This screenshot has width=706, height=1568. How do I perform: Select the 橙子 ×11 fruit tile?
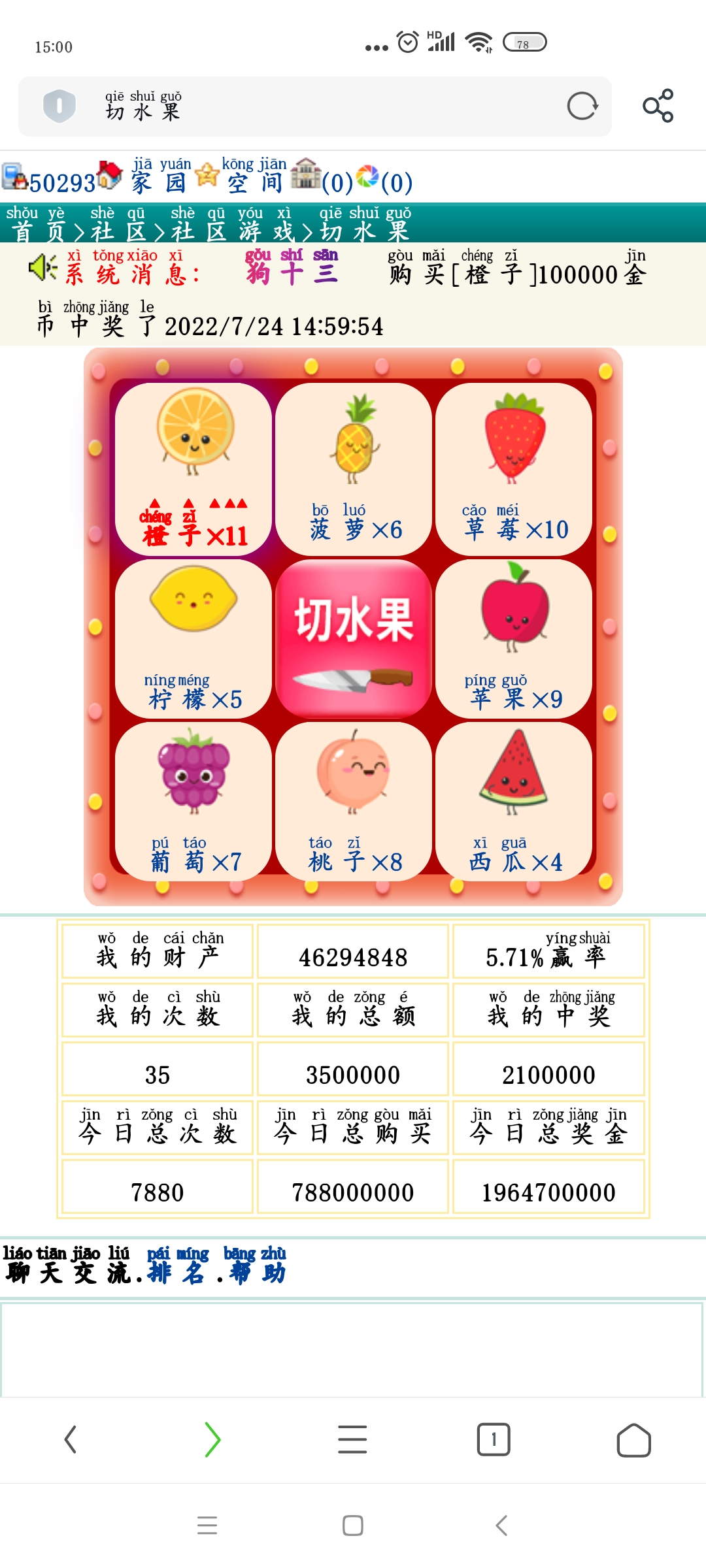click(x=193, y=469)
